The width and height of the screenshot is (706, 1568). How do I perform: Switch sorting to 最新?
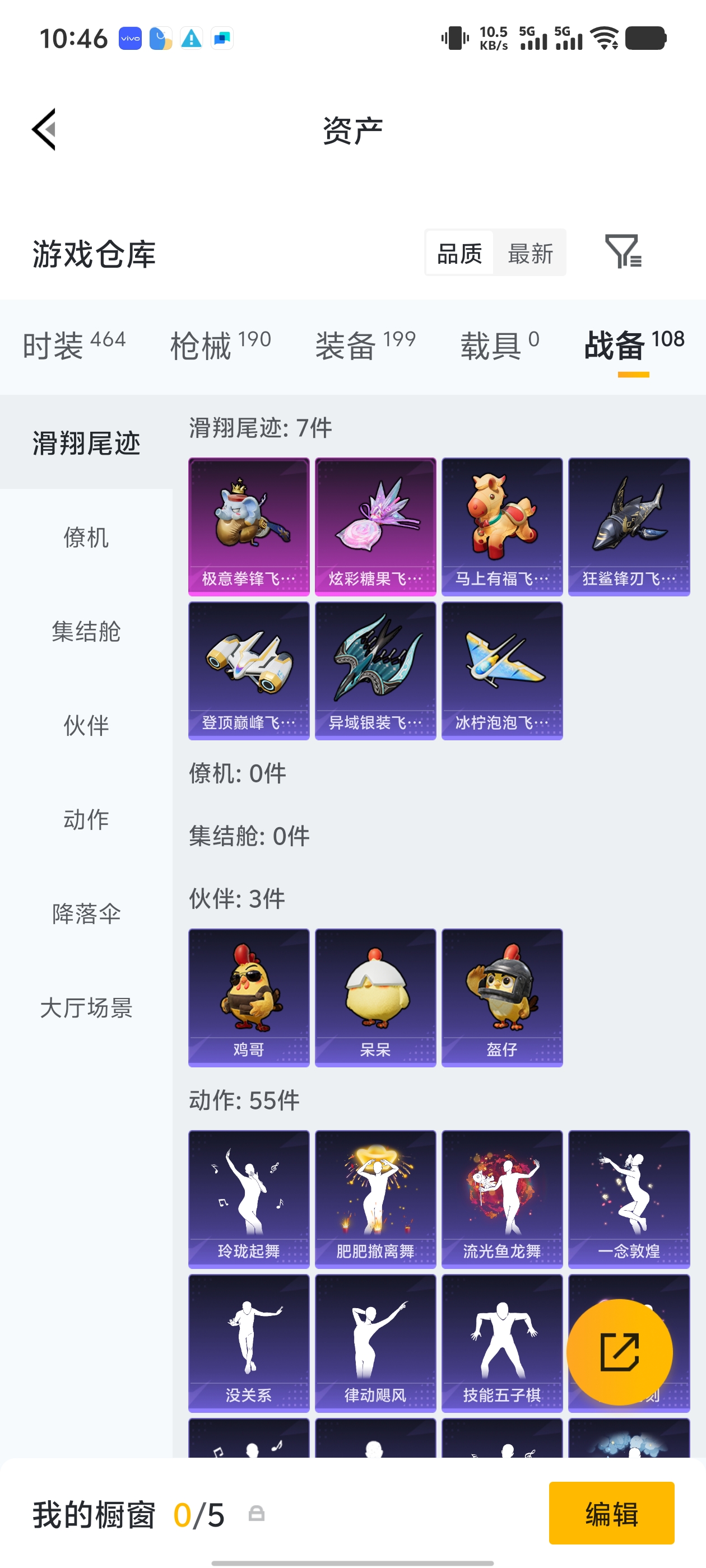(529, 253)
